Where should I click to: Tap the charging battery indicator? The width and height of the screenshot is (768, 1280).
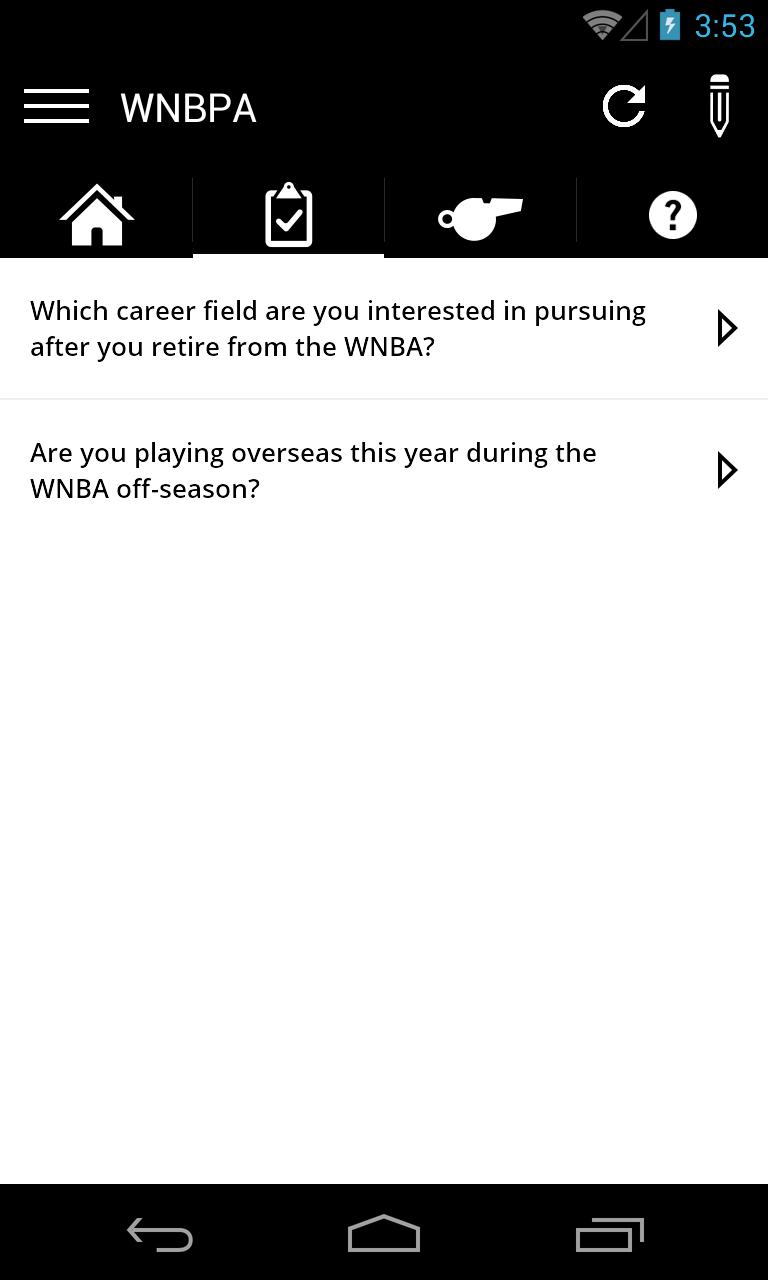668,25
